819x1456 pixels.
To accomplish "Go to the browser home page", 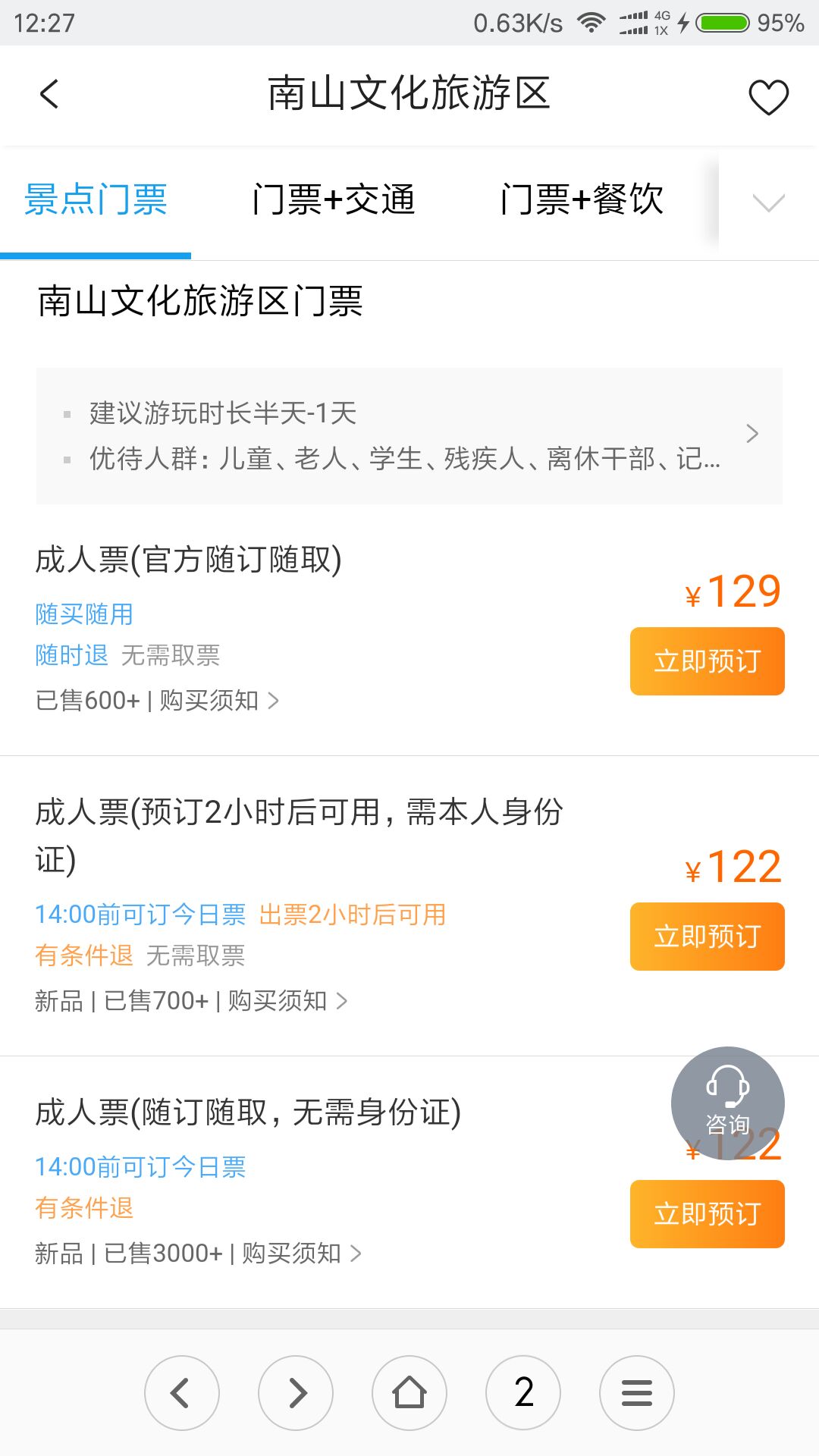I will click(x=409, y=1393).
